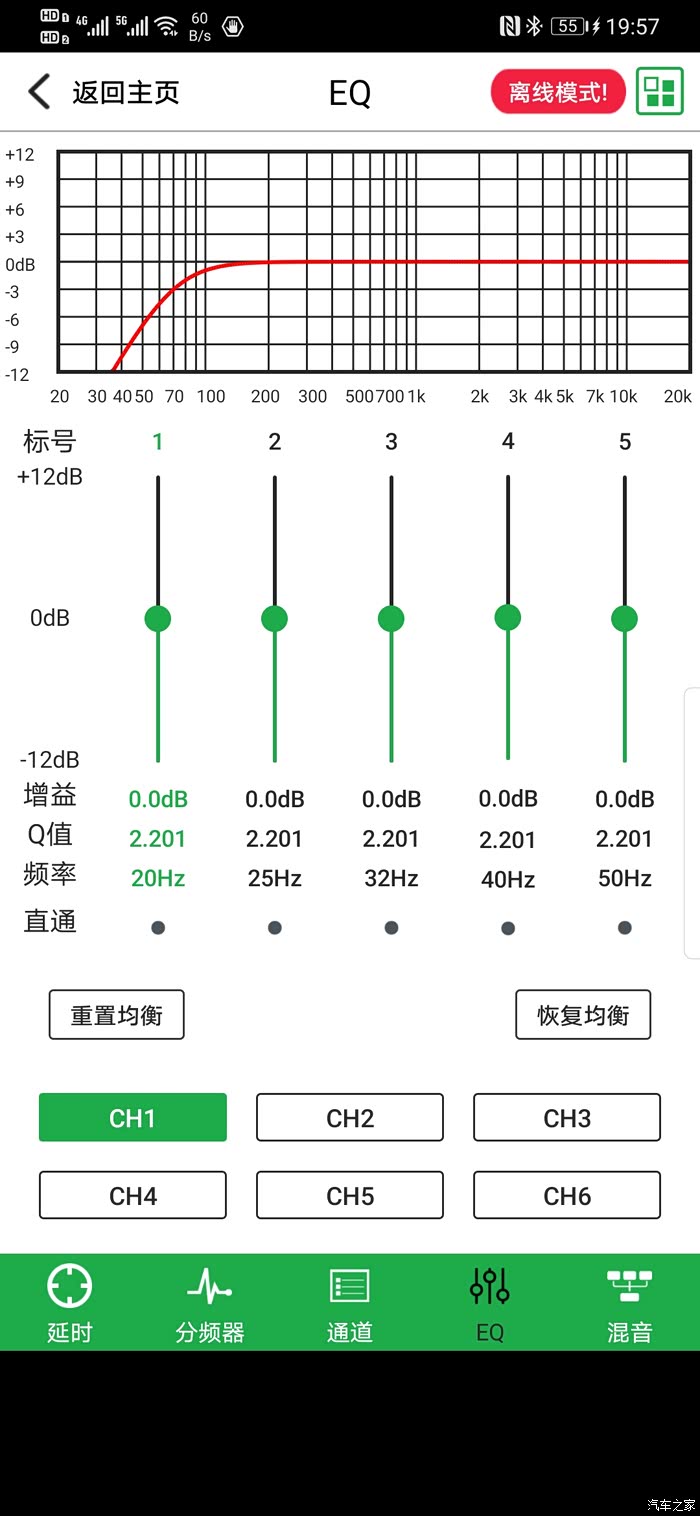Choose the CH3 channel button
This screenshot has height=1516, width=700.
click(x=567, y=1117)
